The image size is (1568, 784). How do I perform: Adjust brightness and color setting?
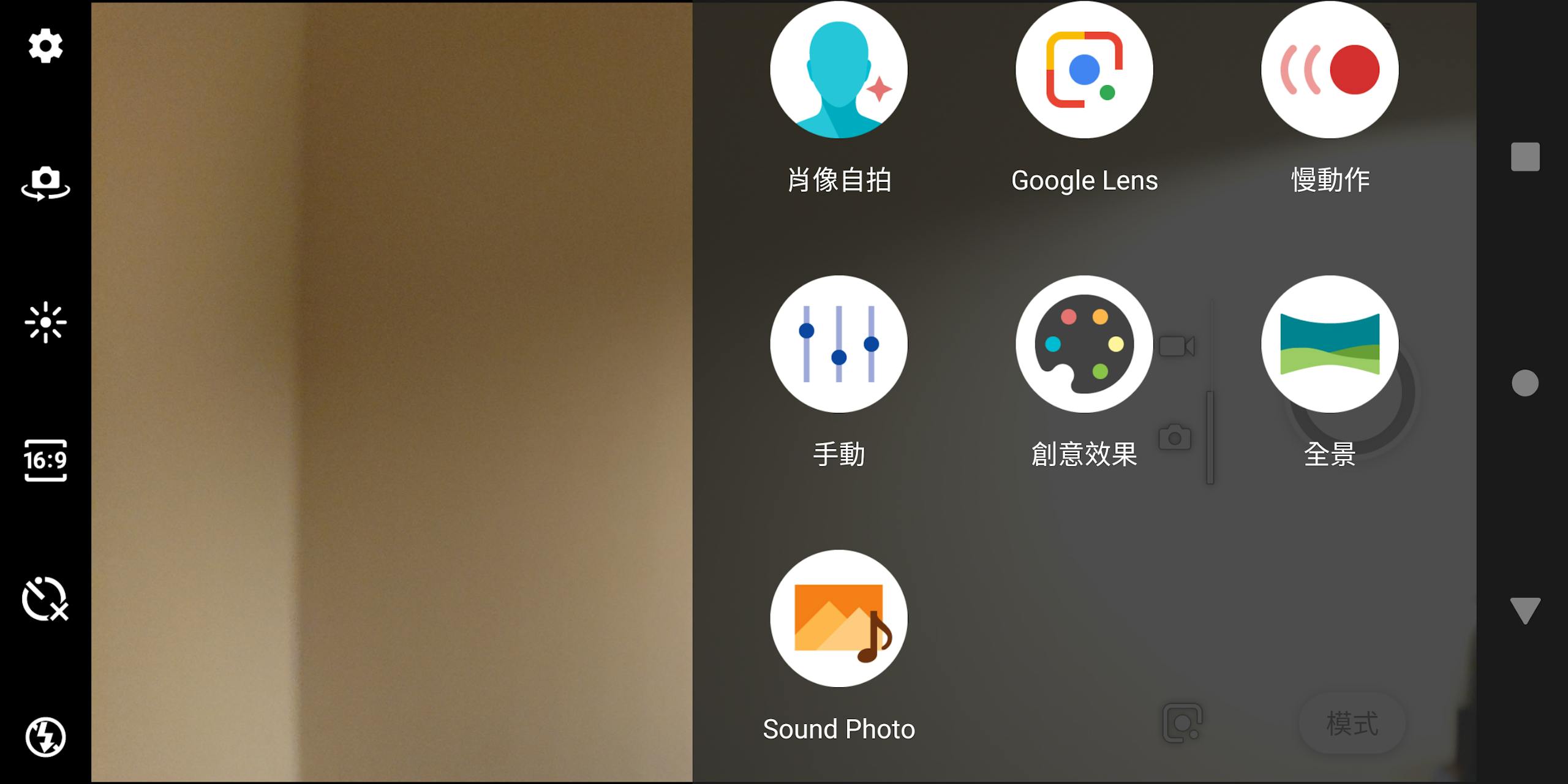(45, 322)
